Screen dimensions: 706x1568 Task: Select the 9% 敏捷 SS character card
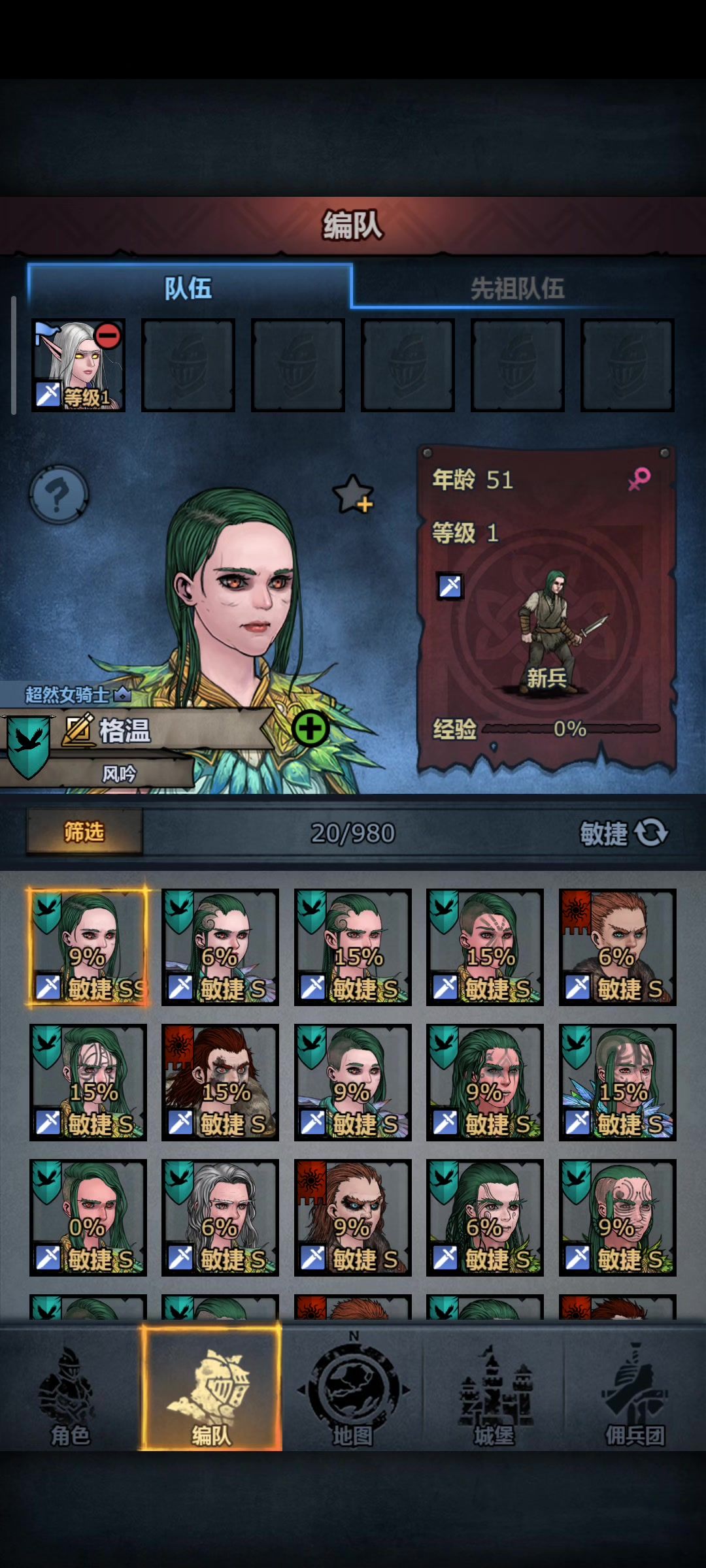[x=88, y=947]
